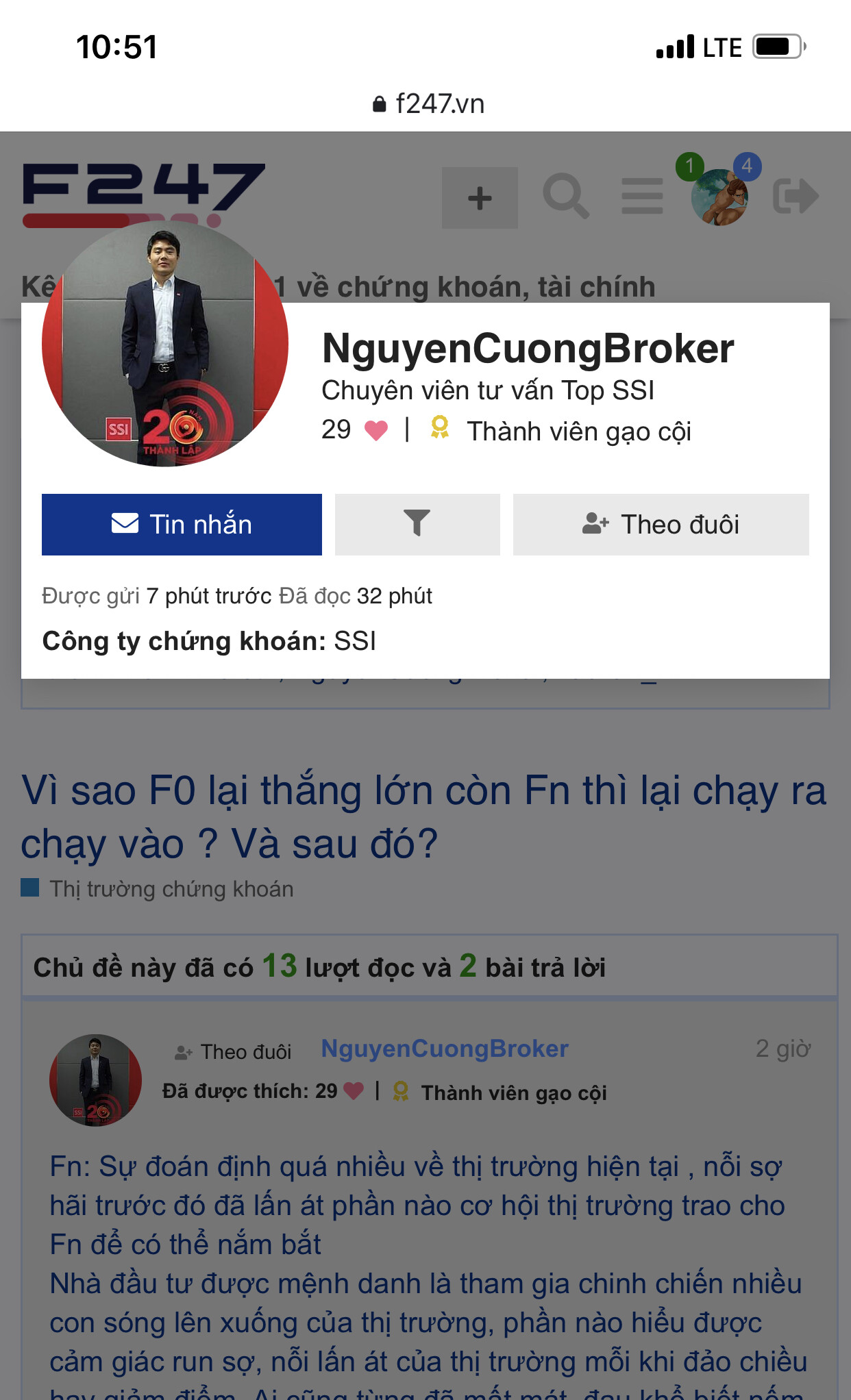Tap Theo đuôi beside the post author
Image resolution: width=851 pixels, height=1400 pixels.
(234, 1051)
